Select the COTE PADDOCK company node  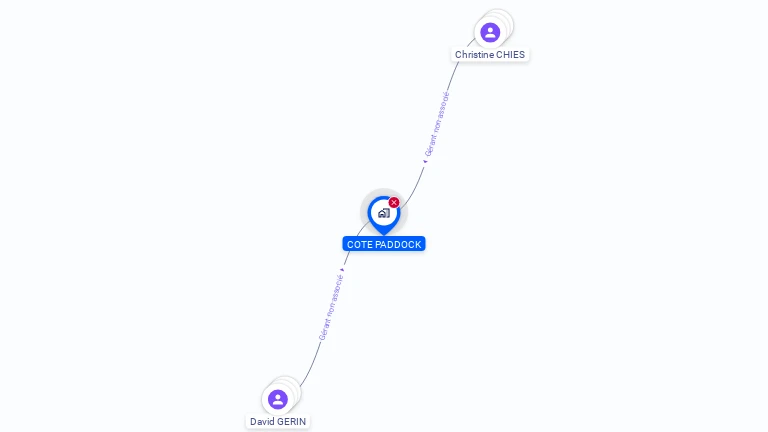point(383,213)
